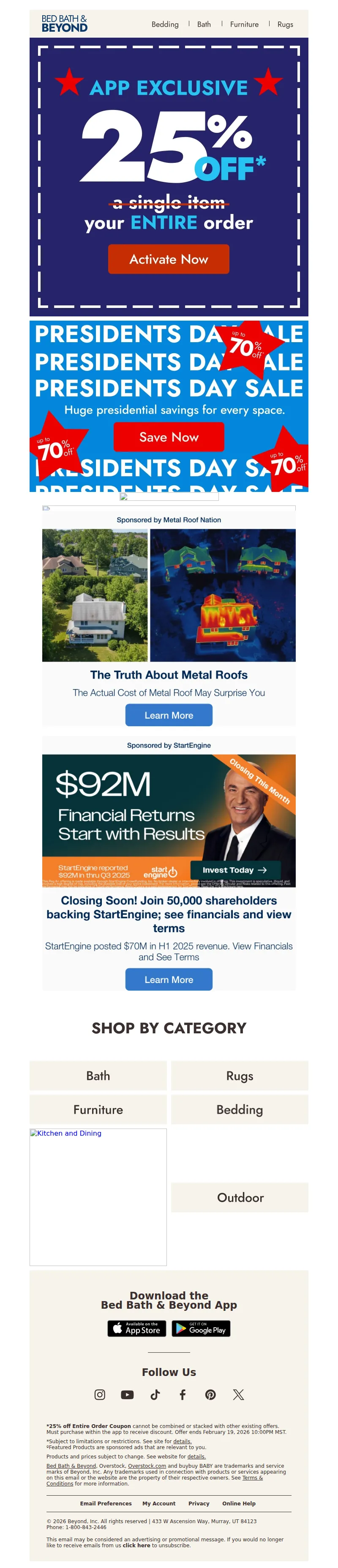
Task: Shop the Bath category tile
Action: (98, 1076)
